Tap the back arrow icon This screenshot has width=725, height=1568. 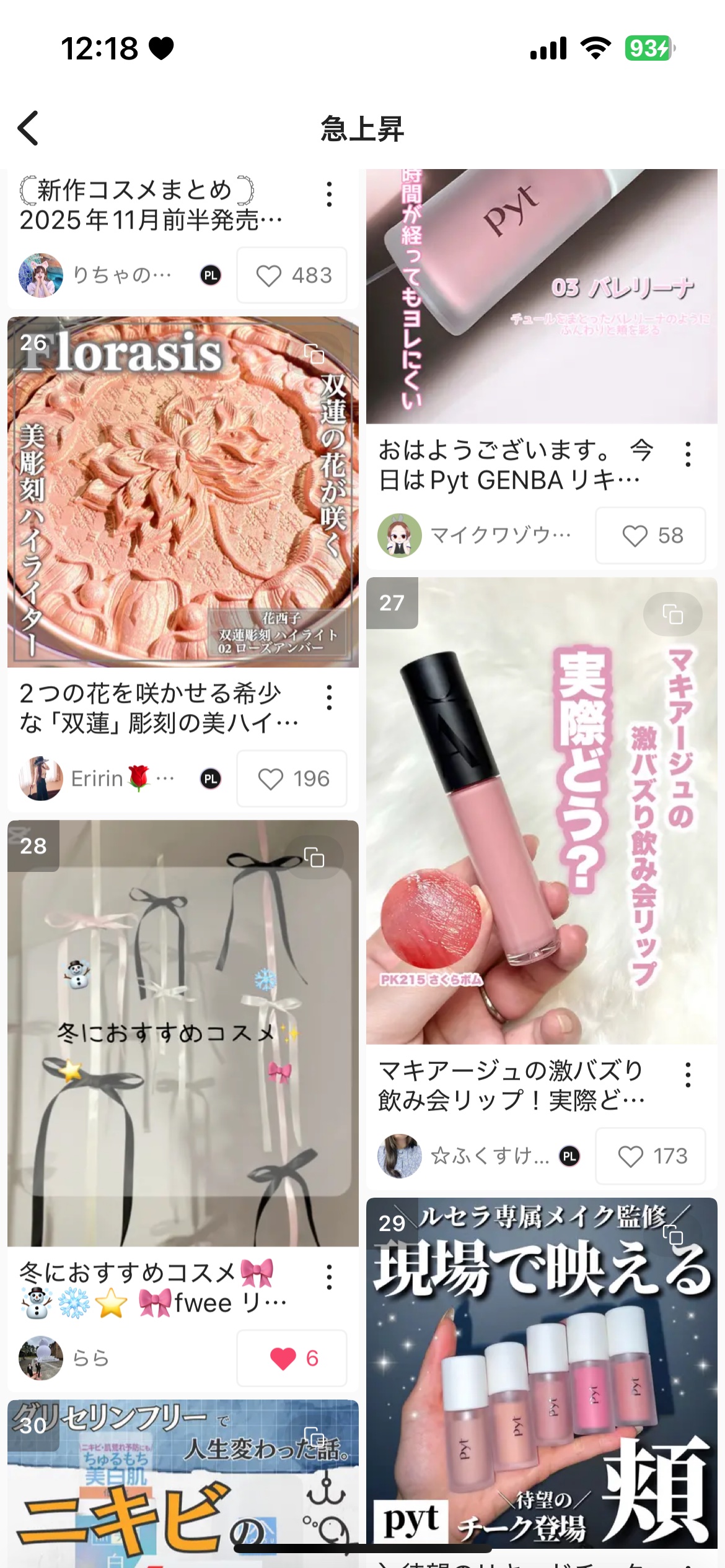click(x=27, y=128)
